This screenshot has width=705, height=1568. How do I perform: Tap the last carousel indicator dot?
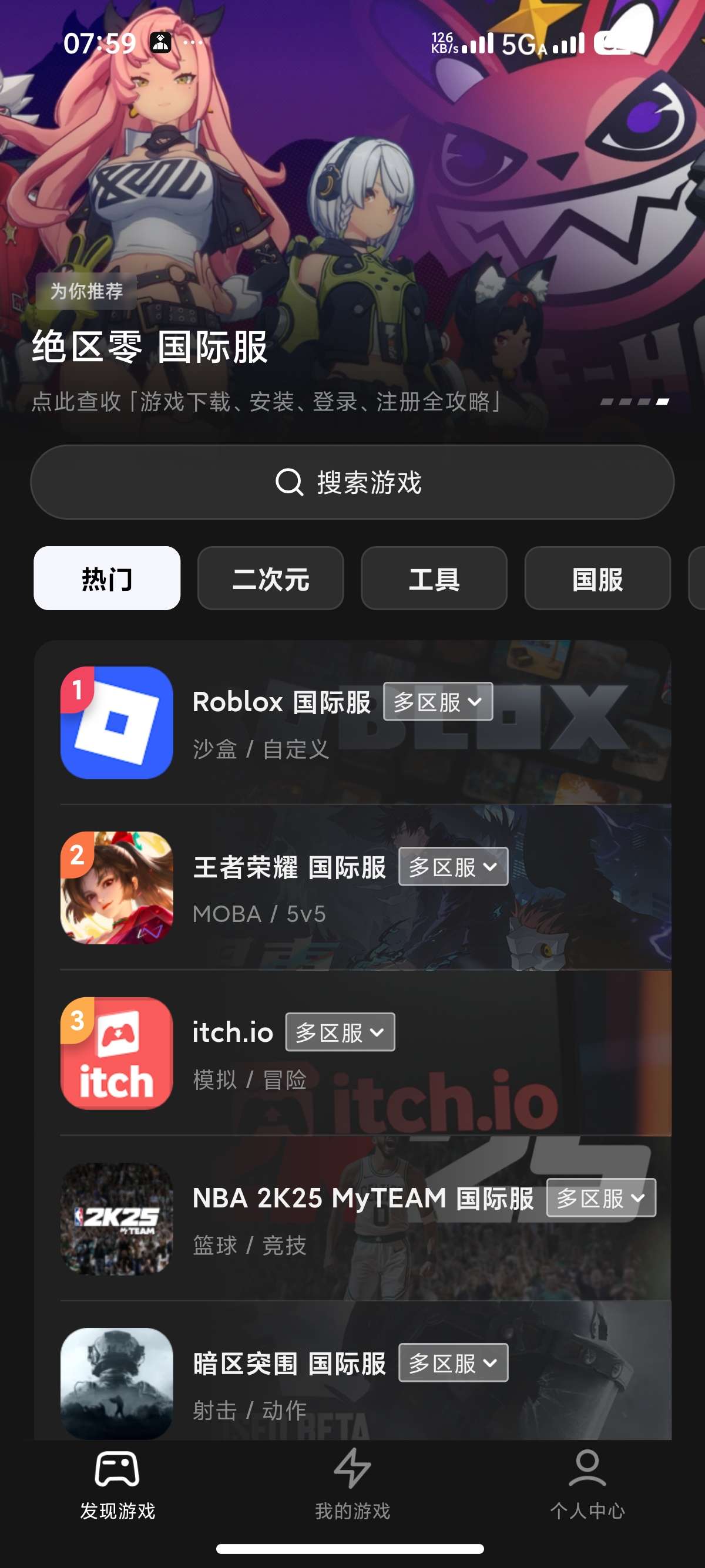[664, 402]
